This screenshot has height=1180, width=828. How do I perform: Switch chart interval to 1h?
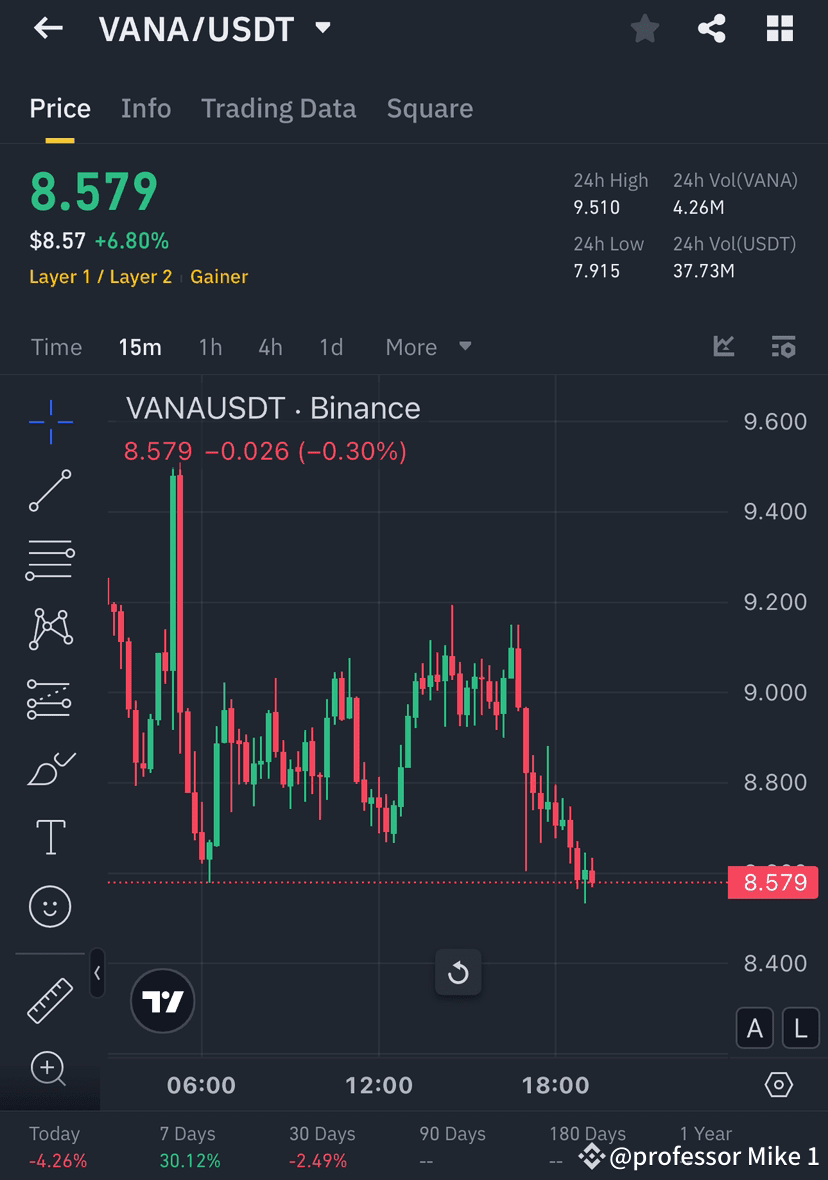pos(210,346)
